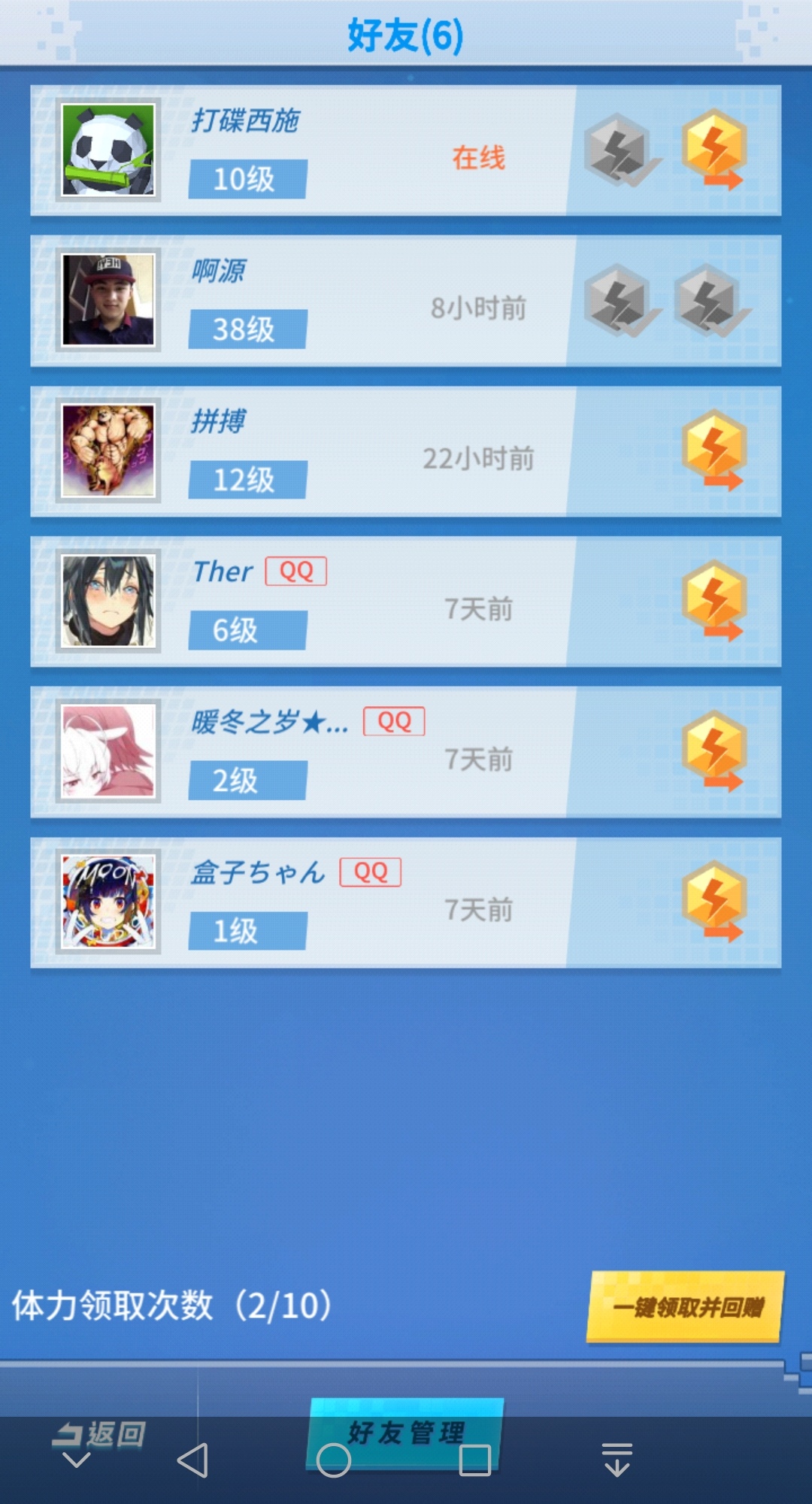Go to system home screen
The width and height of the screenshot is (812, 1504).
click(334, 1460)
